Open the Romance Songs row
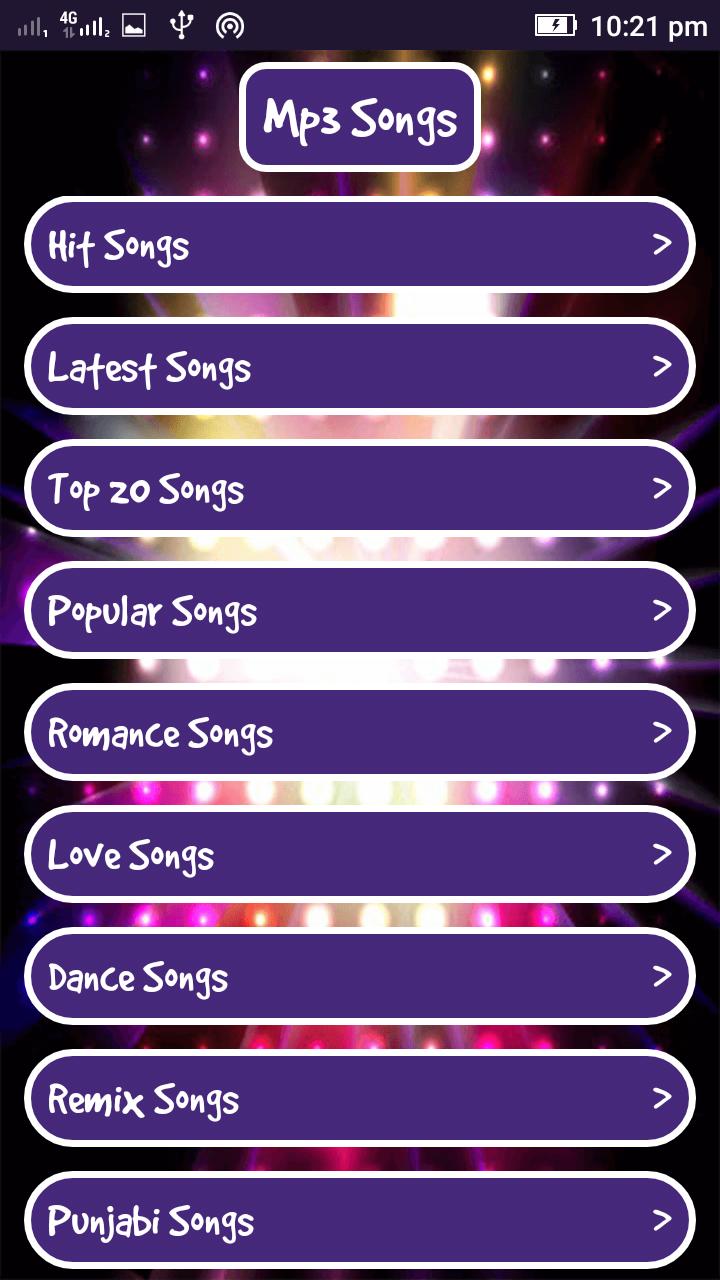Screen dimensions: 720x1280 (360, 733)
